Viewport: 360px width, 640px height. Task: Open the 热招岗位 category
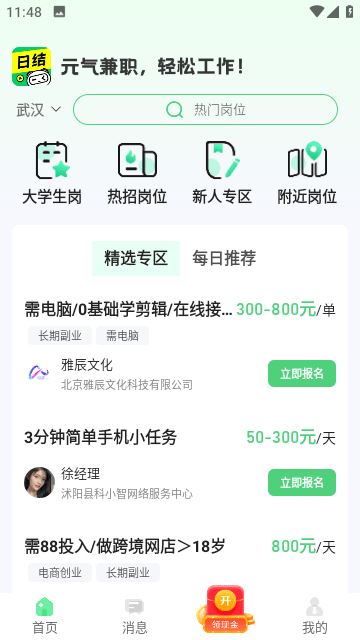137,173
